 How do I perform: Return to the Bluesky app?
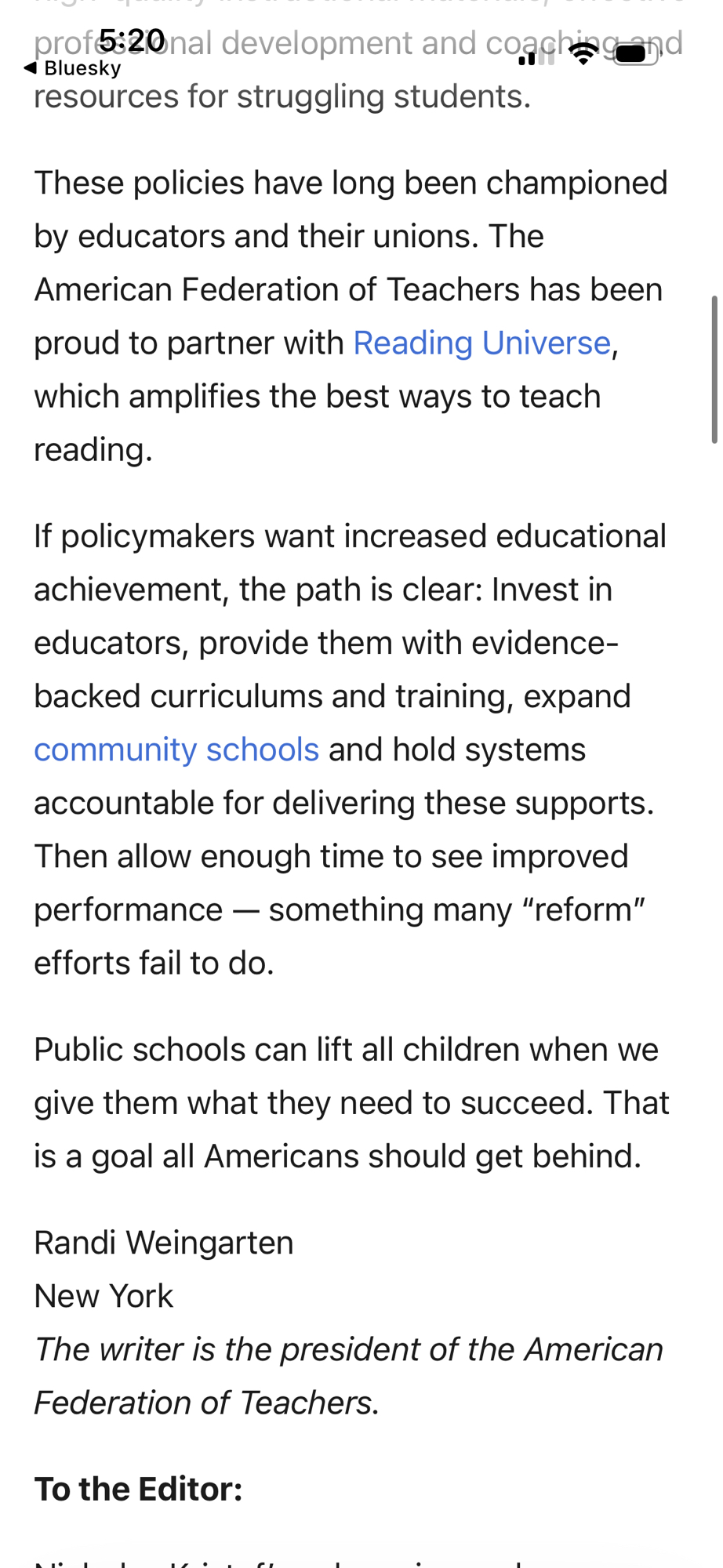pos(73,69)
